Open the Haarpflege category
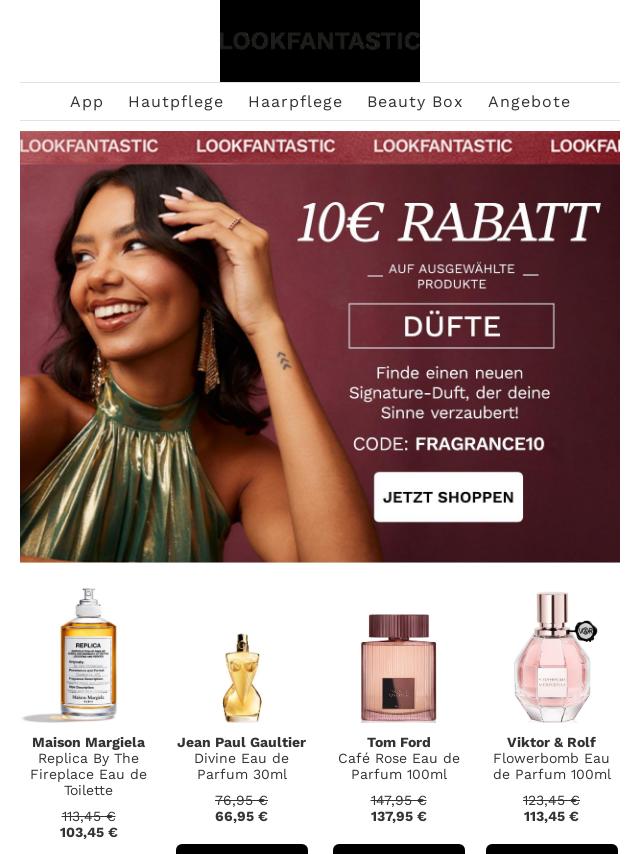The width and height of the screenshot is (640, 854). (295, 102)
